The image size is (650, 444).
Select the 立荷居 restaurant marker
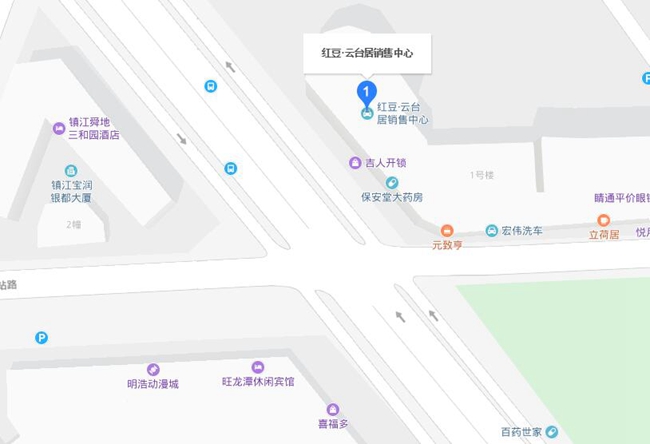tap(603, 221)
